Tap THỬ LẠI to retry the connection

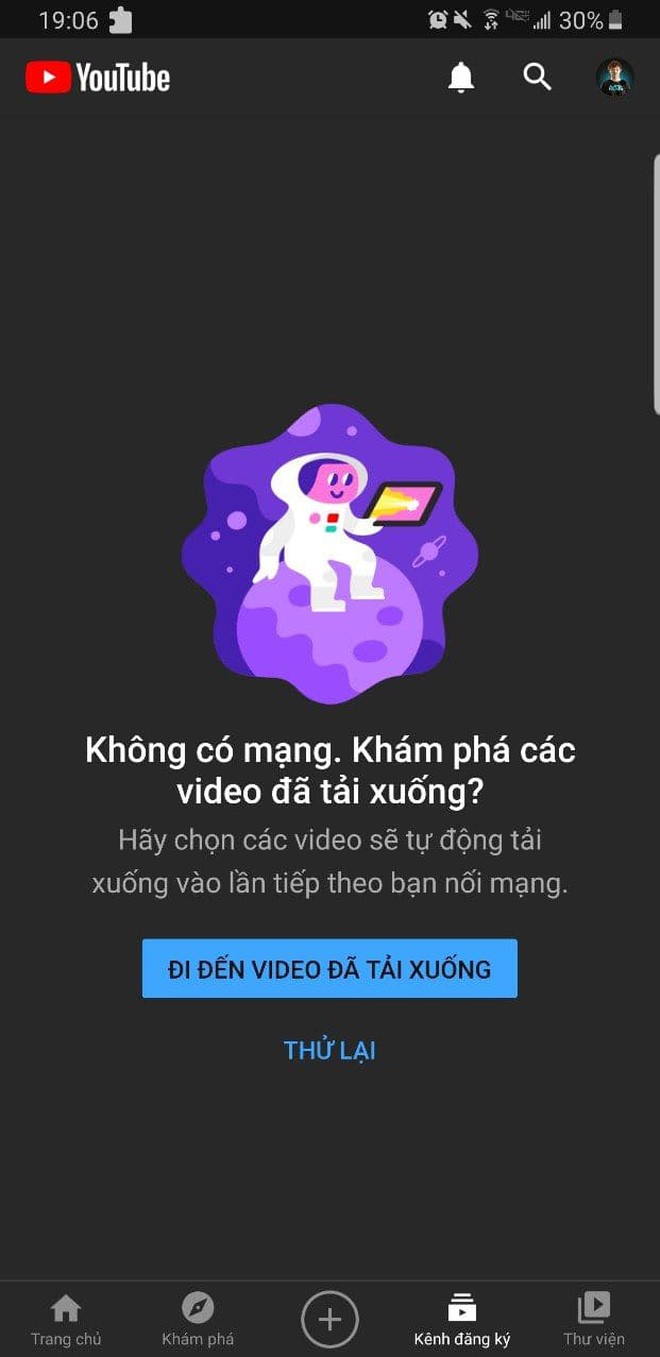tap(329, 1050)
